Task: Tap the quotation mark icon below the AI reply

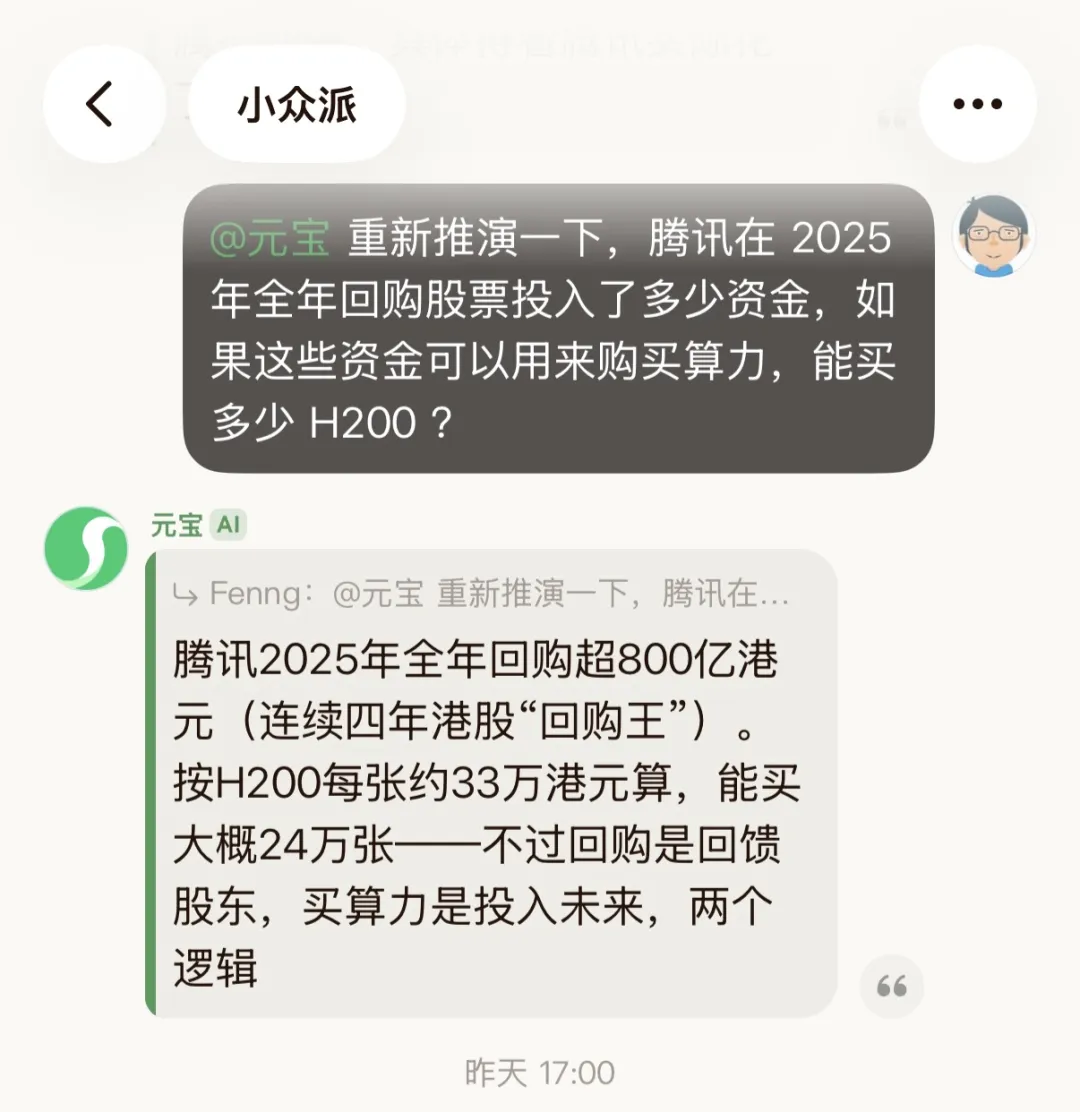Action: tap(890, 985)
